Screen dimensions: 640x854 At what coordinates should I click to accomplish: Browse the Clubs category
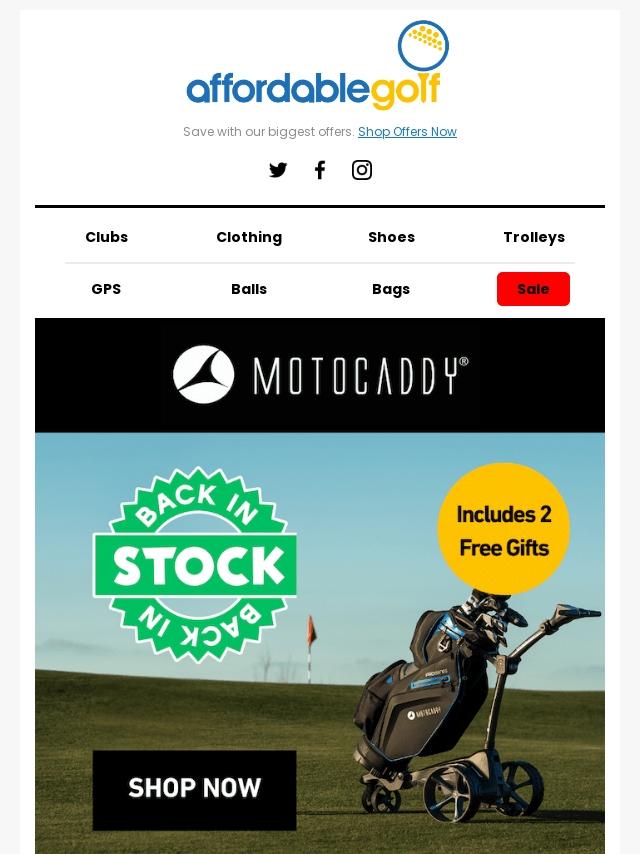(106, 237)
